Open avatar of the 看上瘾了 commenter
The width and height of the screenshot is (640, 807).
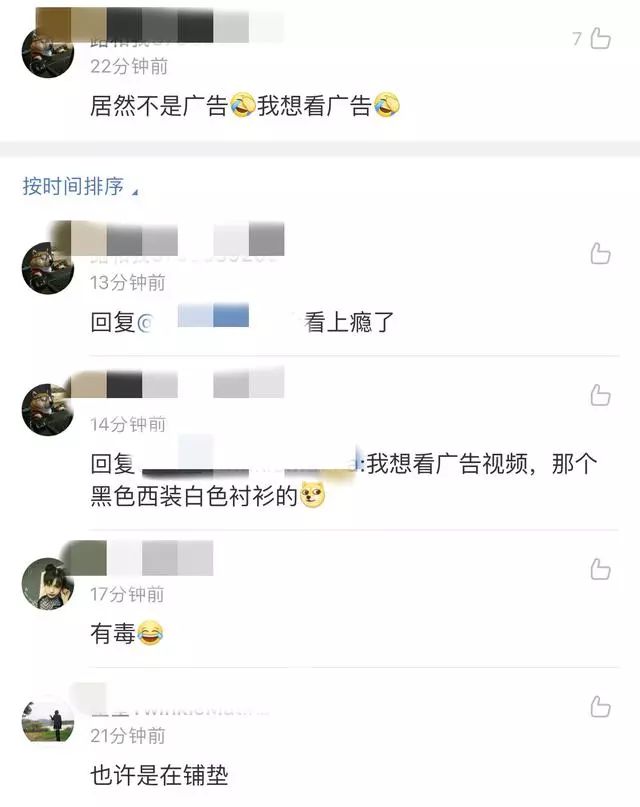(x=47, y=268)
